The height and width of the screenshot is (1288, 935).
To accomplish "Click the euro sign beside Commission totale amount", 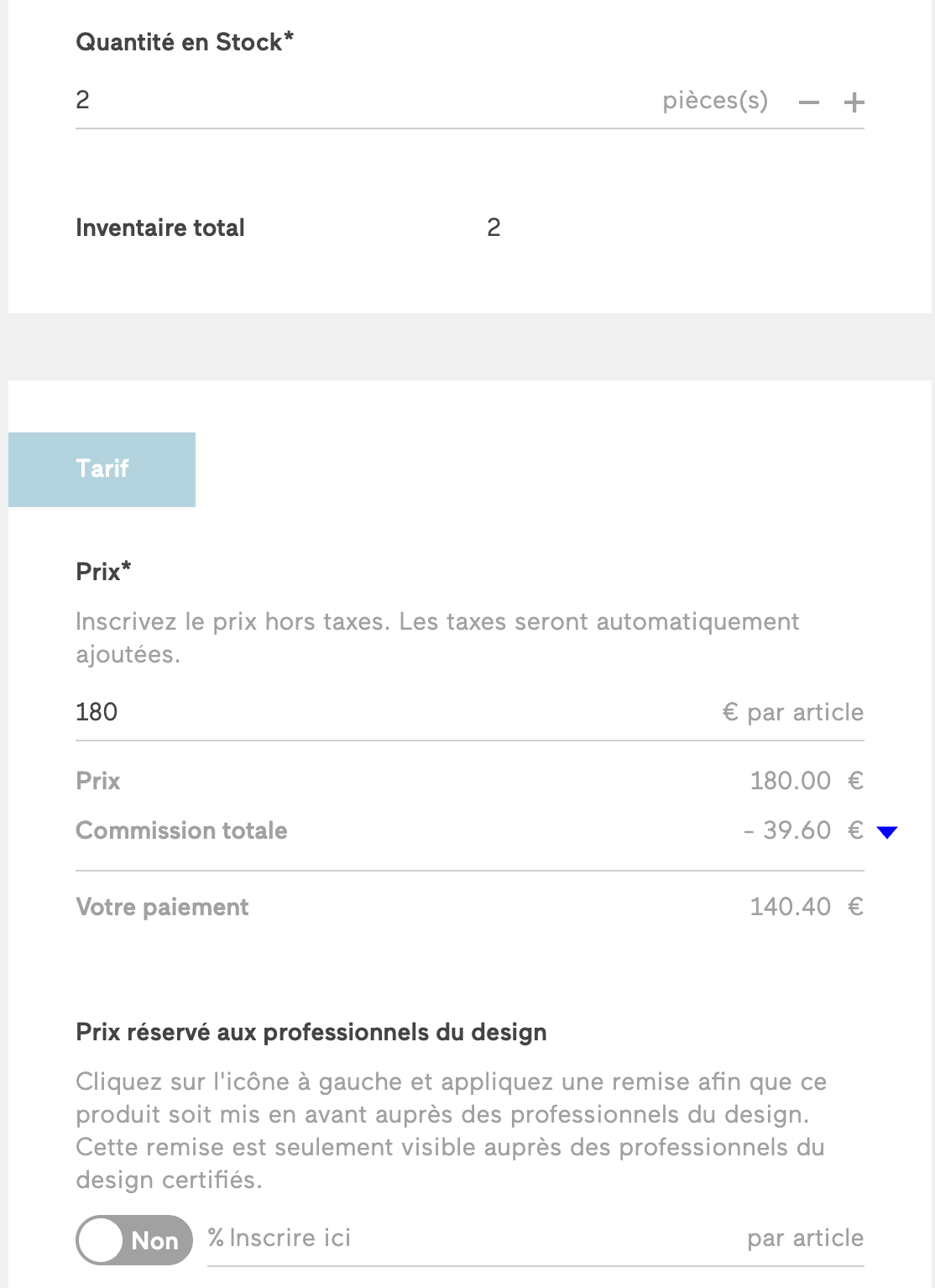I will pos(857,830).
